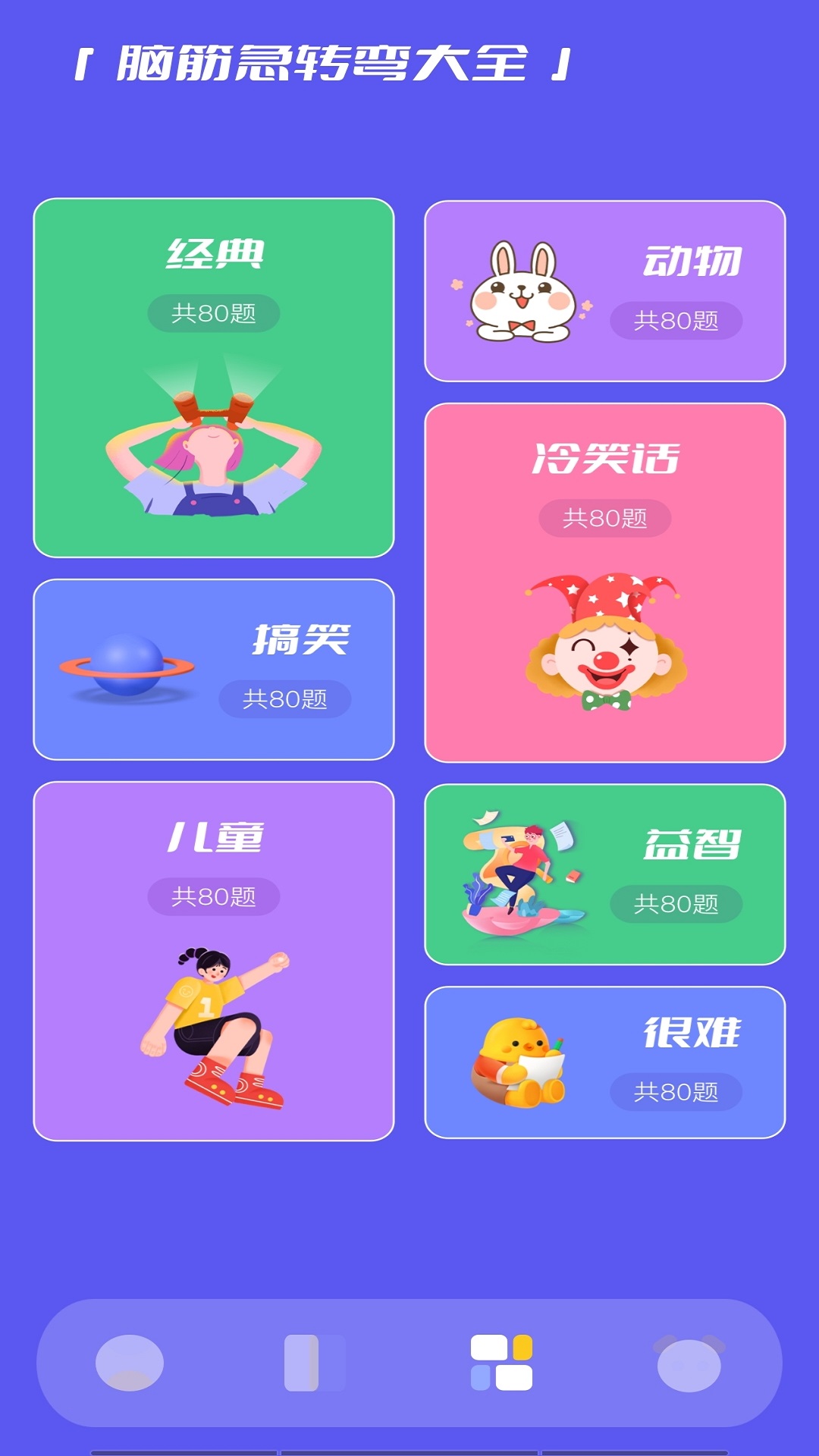Switch to the first bottom tab with face icon

pos(130,1363)
